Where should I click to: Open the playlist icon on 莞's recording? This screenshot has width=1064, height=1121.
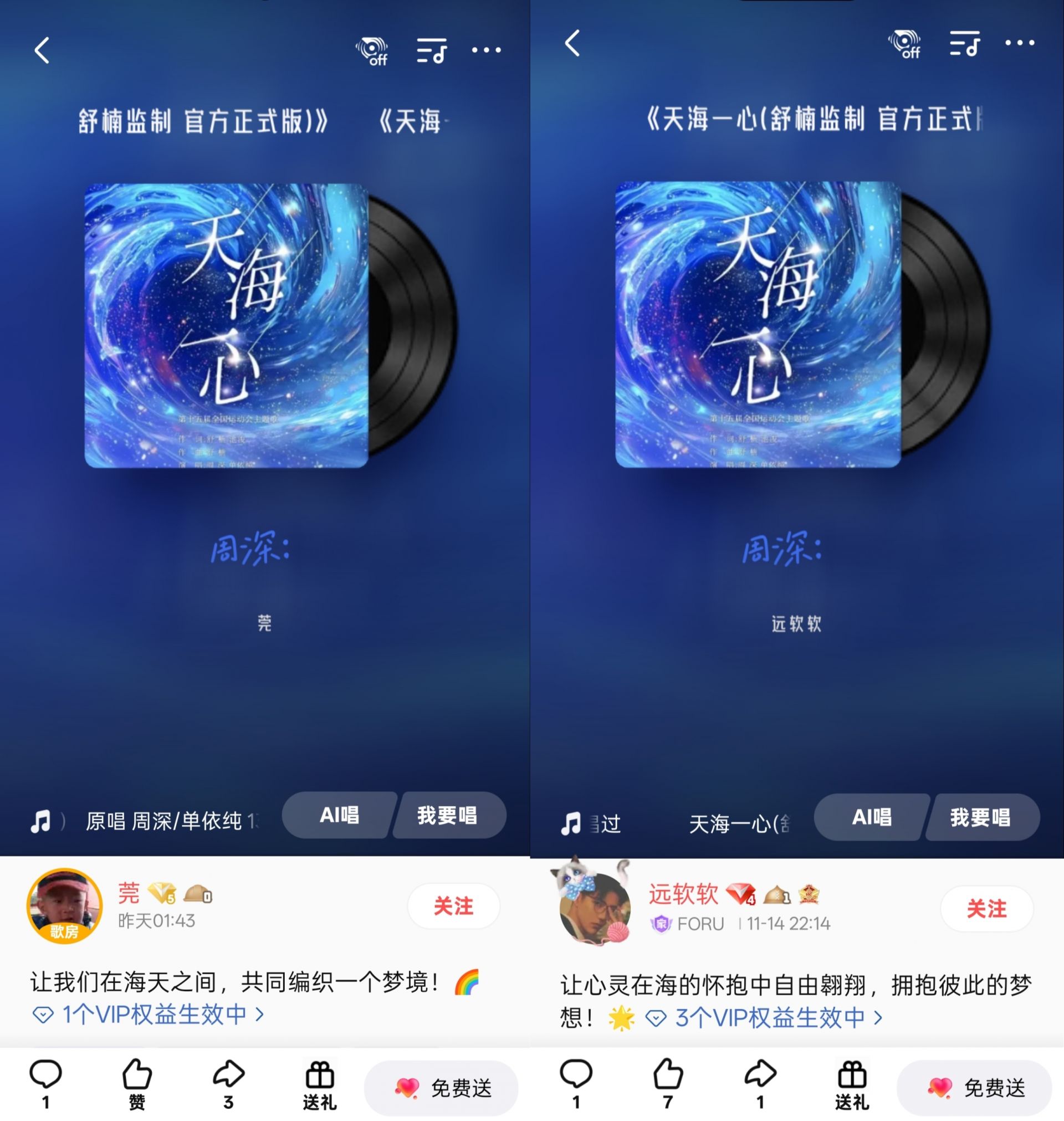[x=432, y=50]
